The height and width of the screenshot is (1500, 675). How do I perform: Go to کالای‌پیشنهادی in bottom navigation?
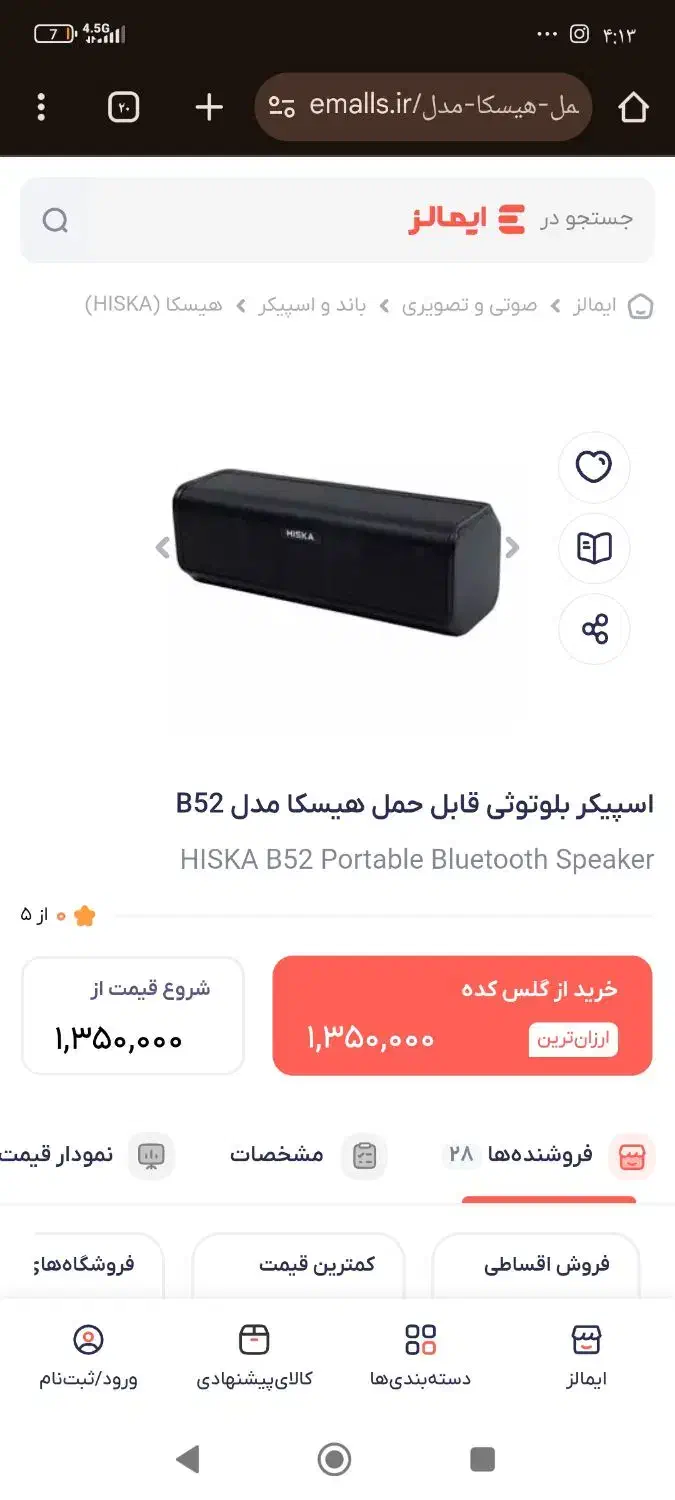[254, 1357]
